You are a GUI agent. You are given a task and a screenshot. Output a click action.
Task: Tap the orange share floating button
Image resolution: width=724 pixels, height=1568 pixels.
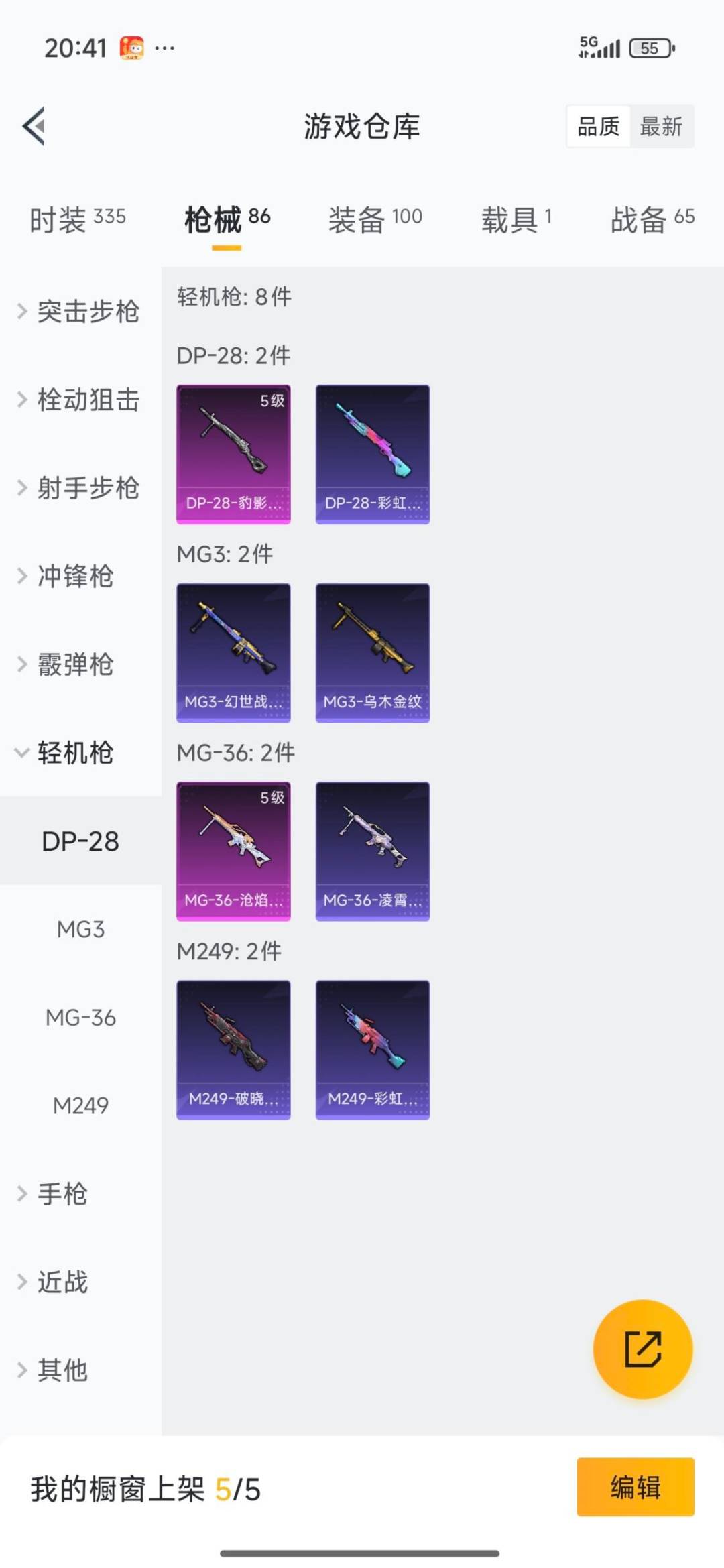pos(643,1349)
